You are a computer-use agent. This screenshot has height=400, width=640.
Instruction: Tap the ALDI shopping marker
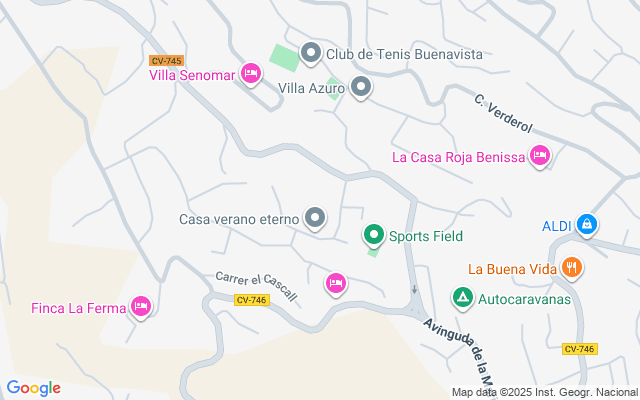tap(587, 226)
